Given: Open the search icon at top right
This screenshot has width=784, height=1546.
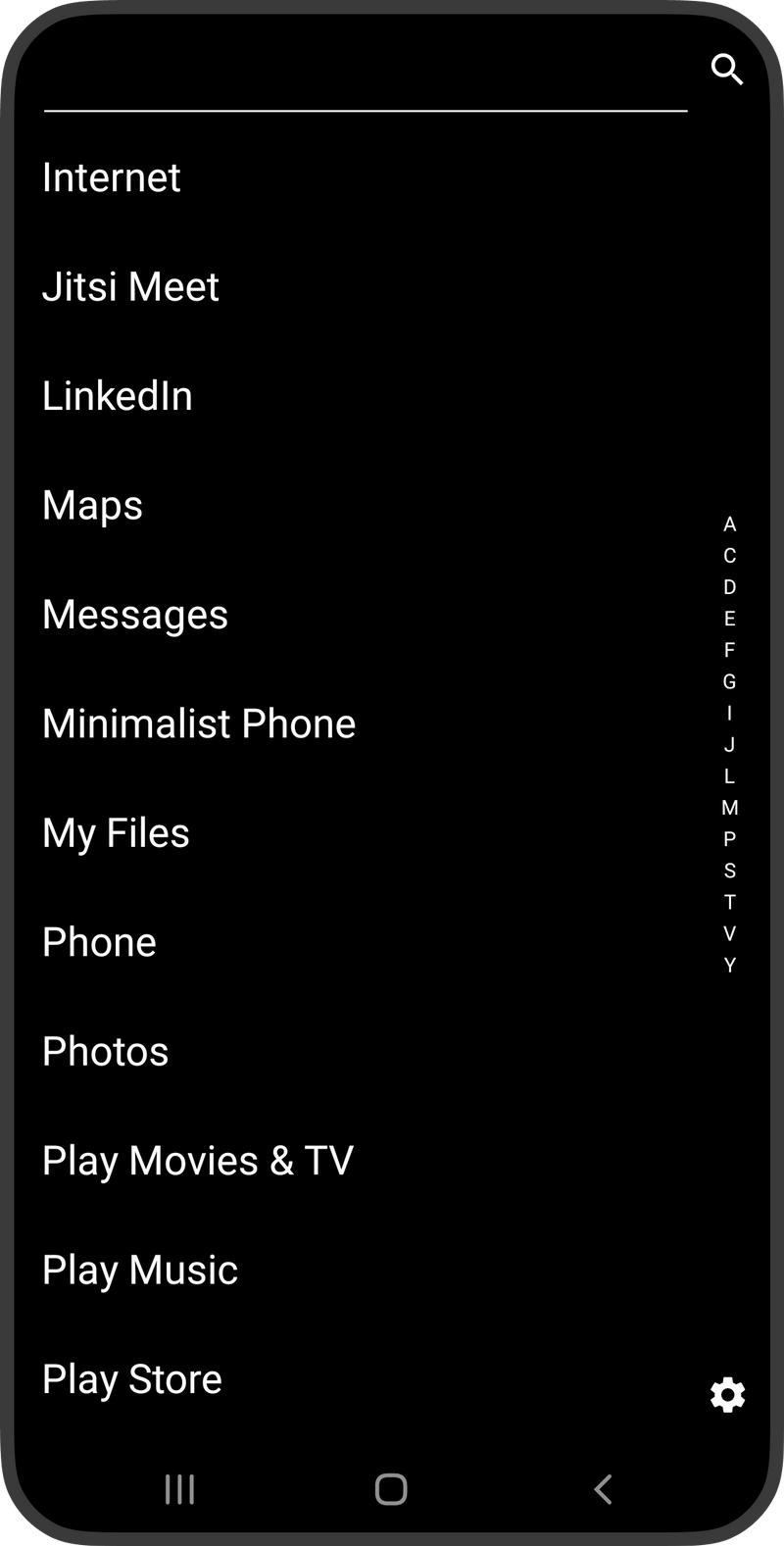Looking at the screenshot, I should [728, 70].
